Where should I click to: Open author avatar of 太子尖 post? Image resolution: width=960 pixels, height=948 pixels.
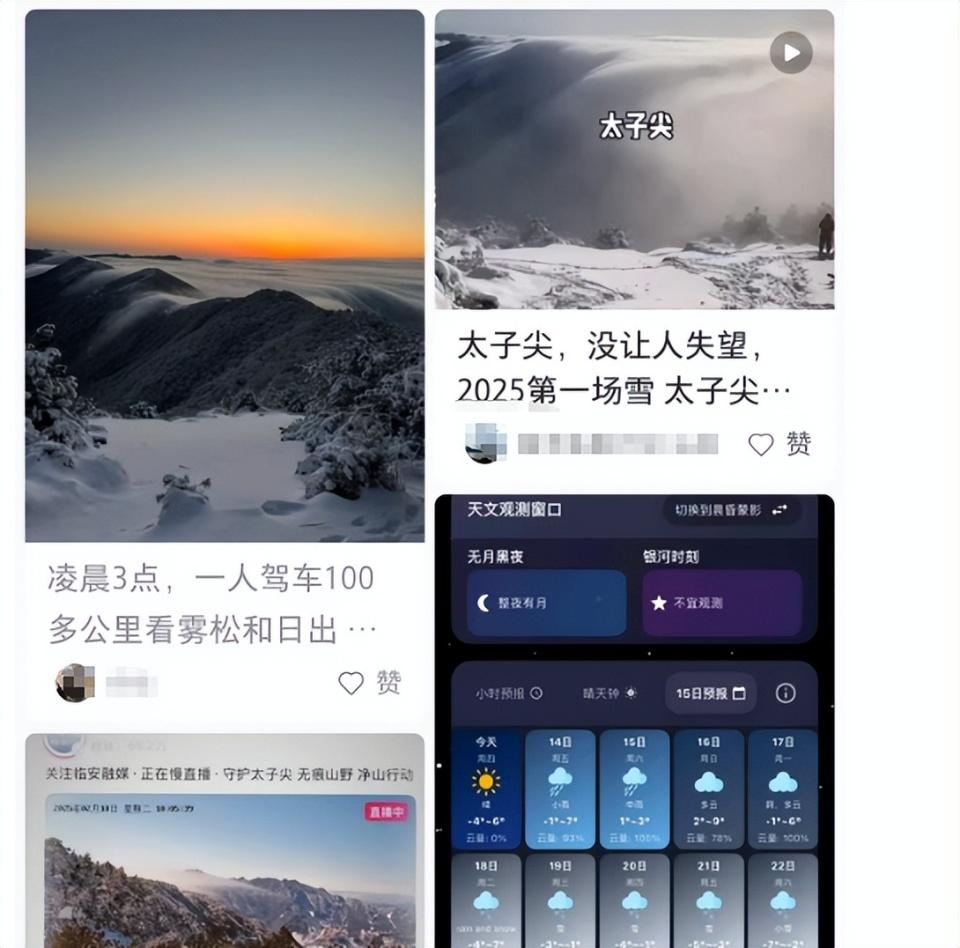[x=485, y=444]
